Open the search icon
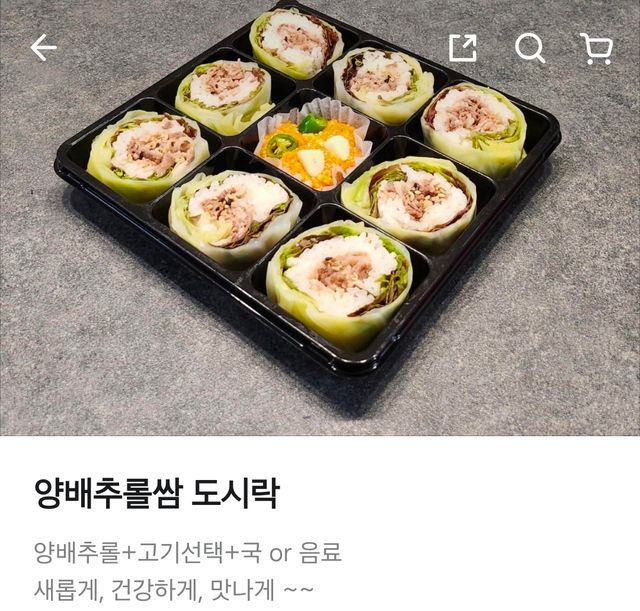 (530, 47)
